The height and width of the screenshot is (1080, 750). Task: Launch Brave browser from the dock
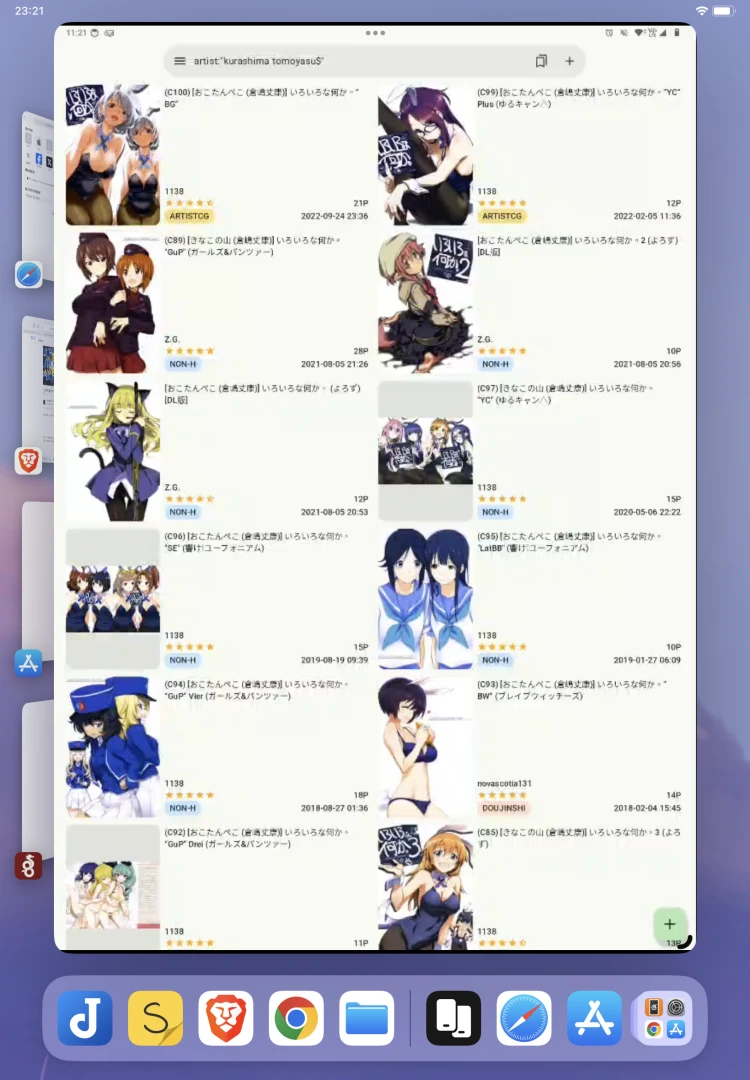click(x=226, y=1018)
